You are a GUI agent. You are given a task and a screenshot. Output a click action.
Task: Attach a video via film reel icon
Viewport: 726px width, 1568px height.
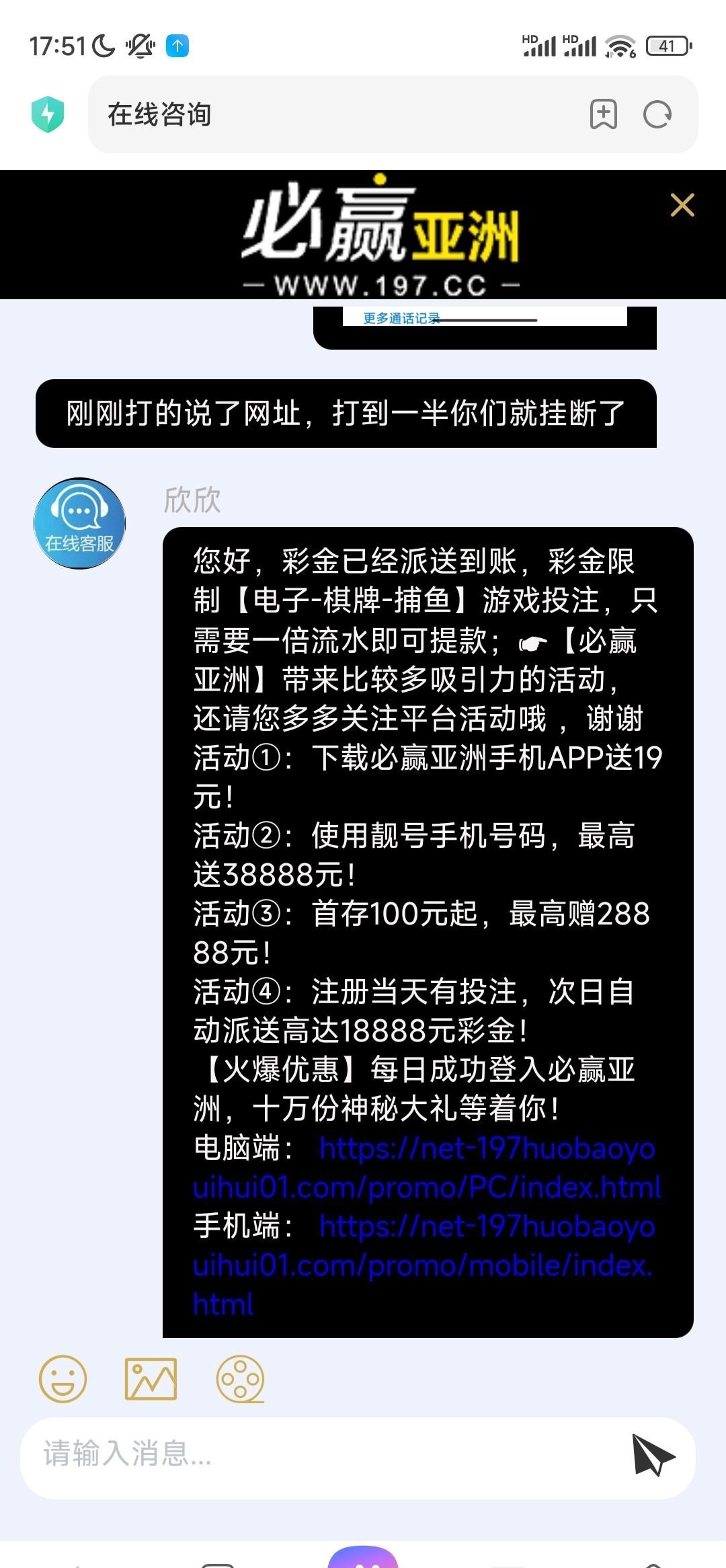click(x=240, y=1379)
